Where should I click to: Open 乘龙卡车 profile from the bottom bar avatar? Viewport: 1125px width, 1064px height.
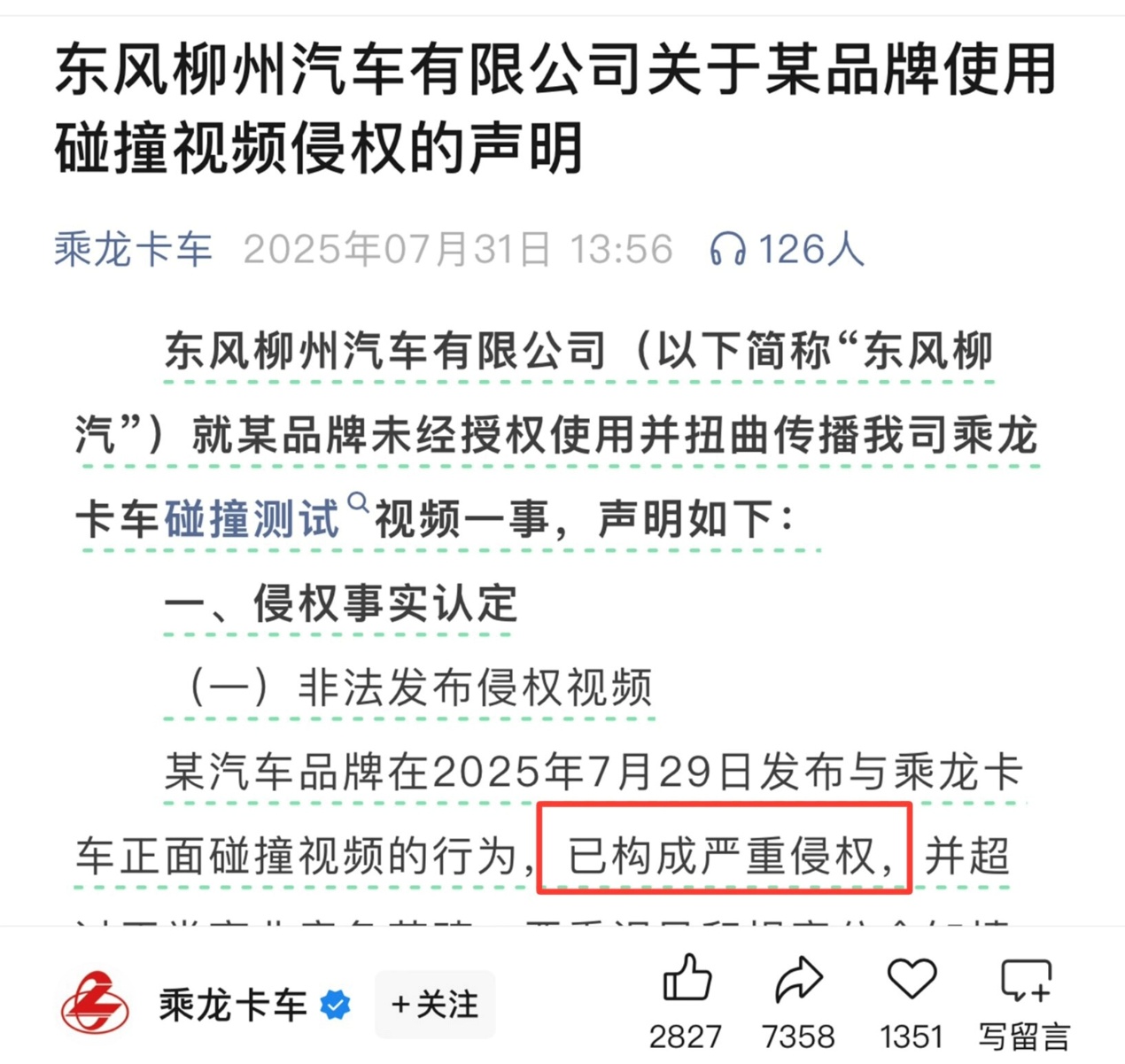[95, 1004]
